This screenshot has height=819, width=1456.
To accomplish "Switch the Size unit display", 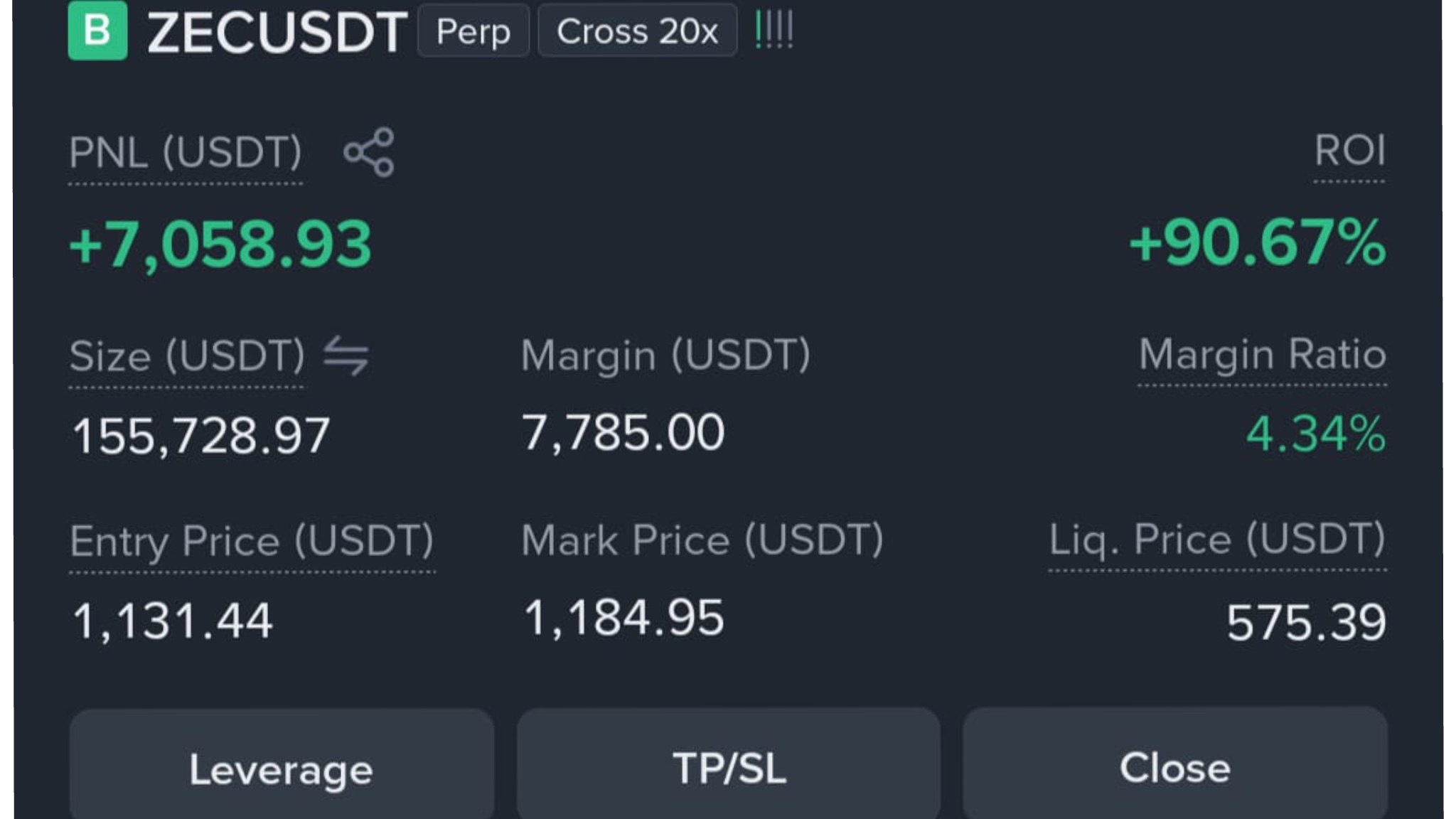I will pos(346,355).
